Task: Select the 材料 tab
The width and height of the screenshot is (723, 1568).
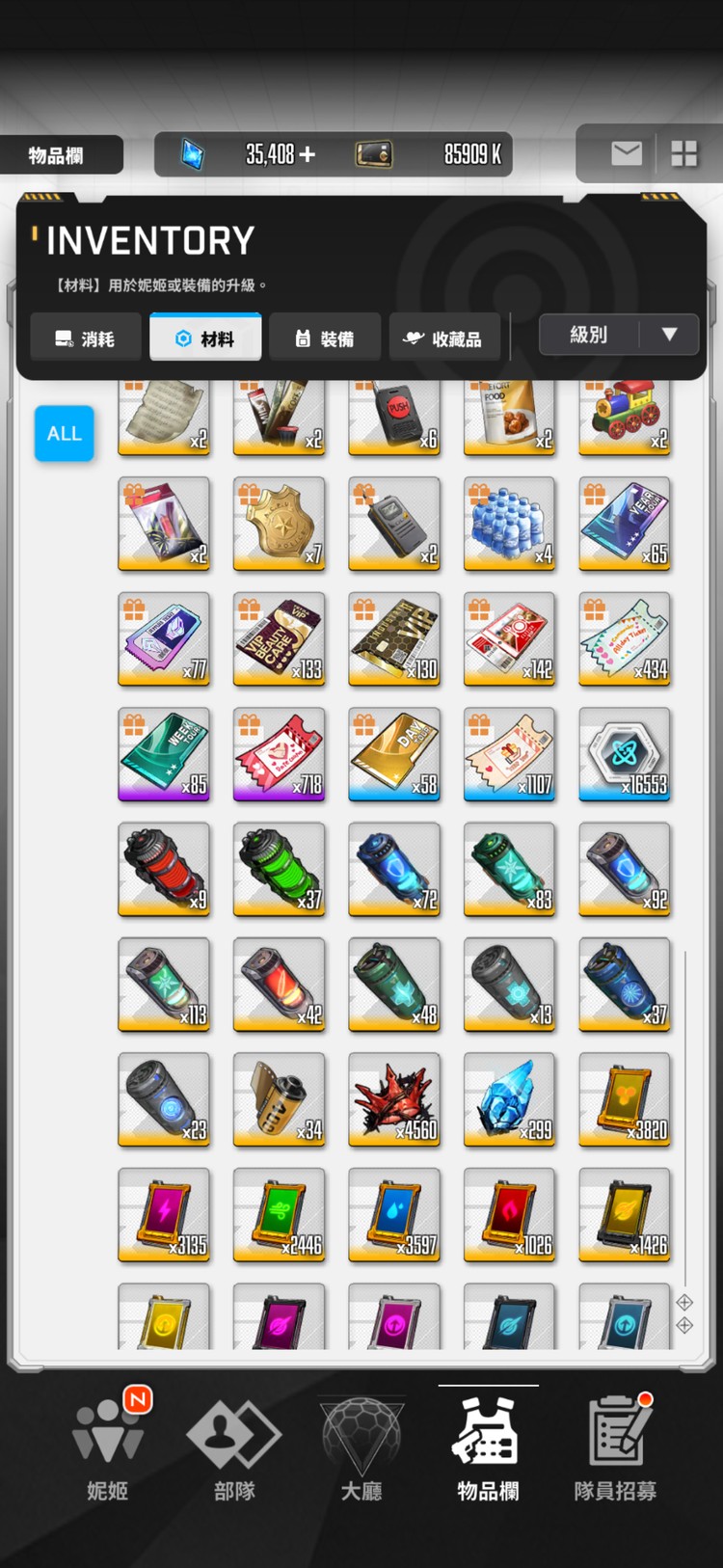Action: click(205, 338)
